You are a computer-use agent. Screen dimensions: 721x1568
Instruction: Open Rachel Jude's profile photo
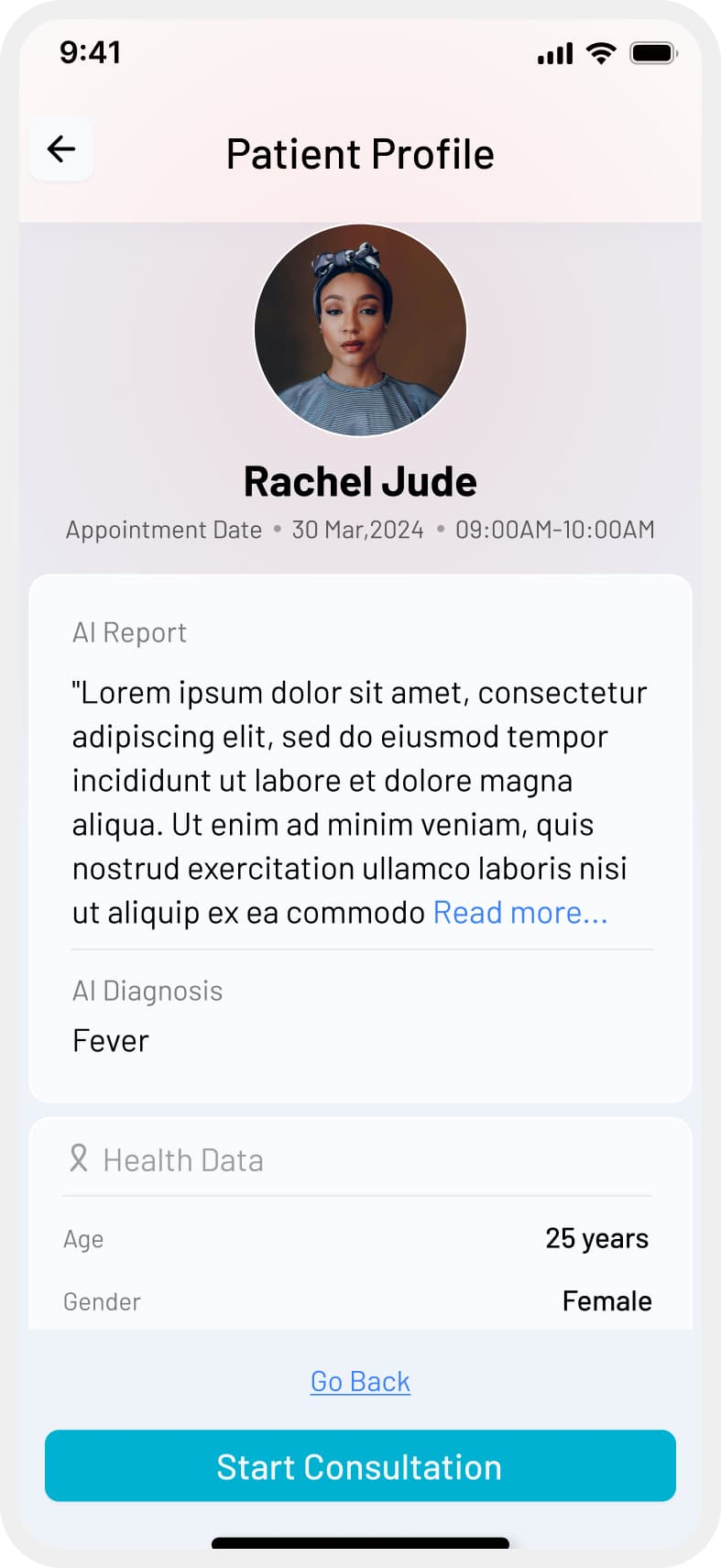point(360,330)
